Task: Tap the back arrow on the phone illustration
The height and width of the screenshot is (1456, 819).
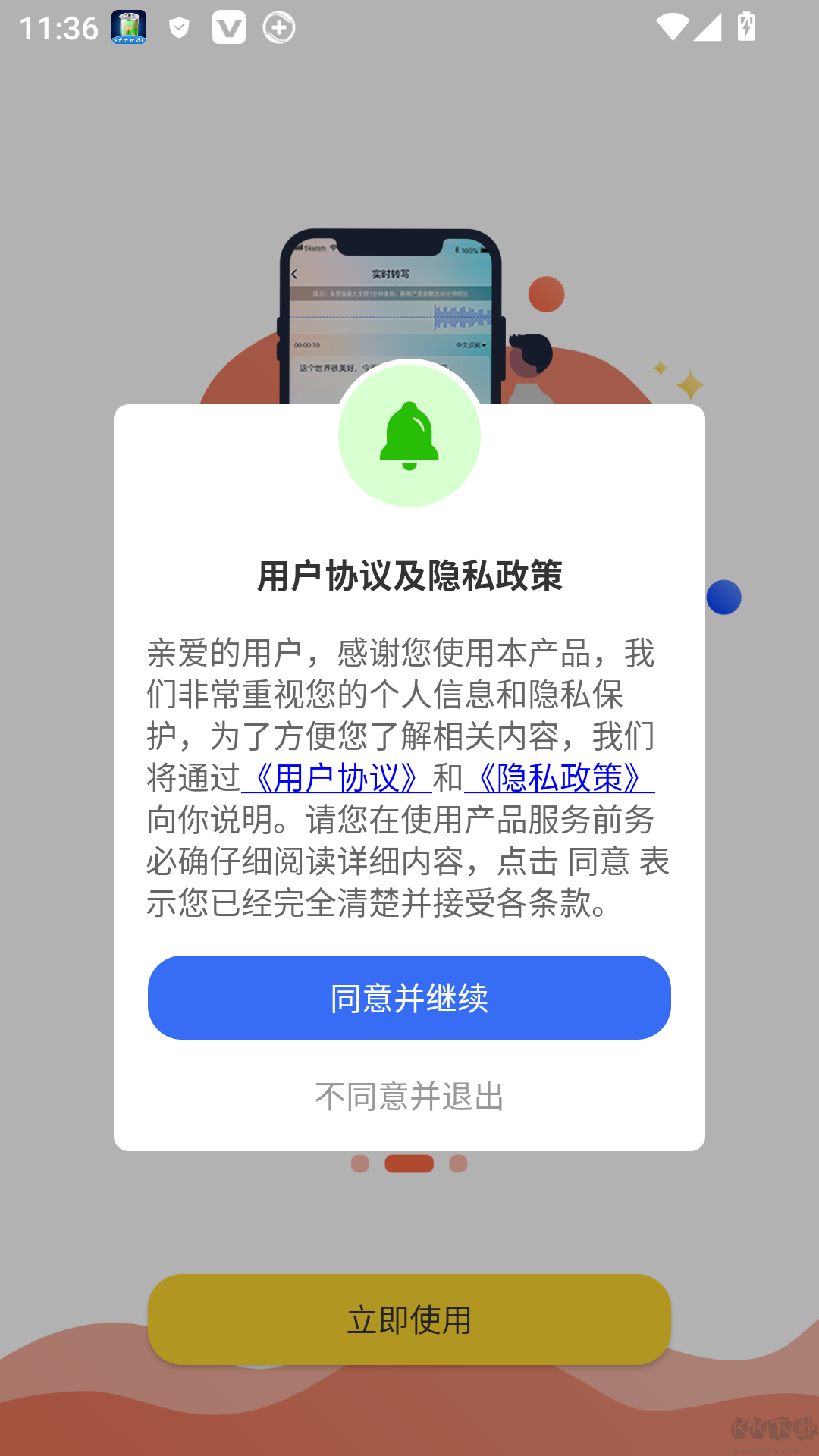Action: click(x=294, y=274)
